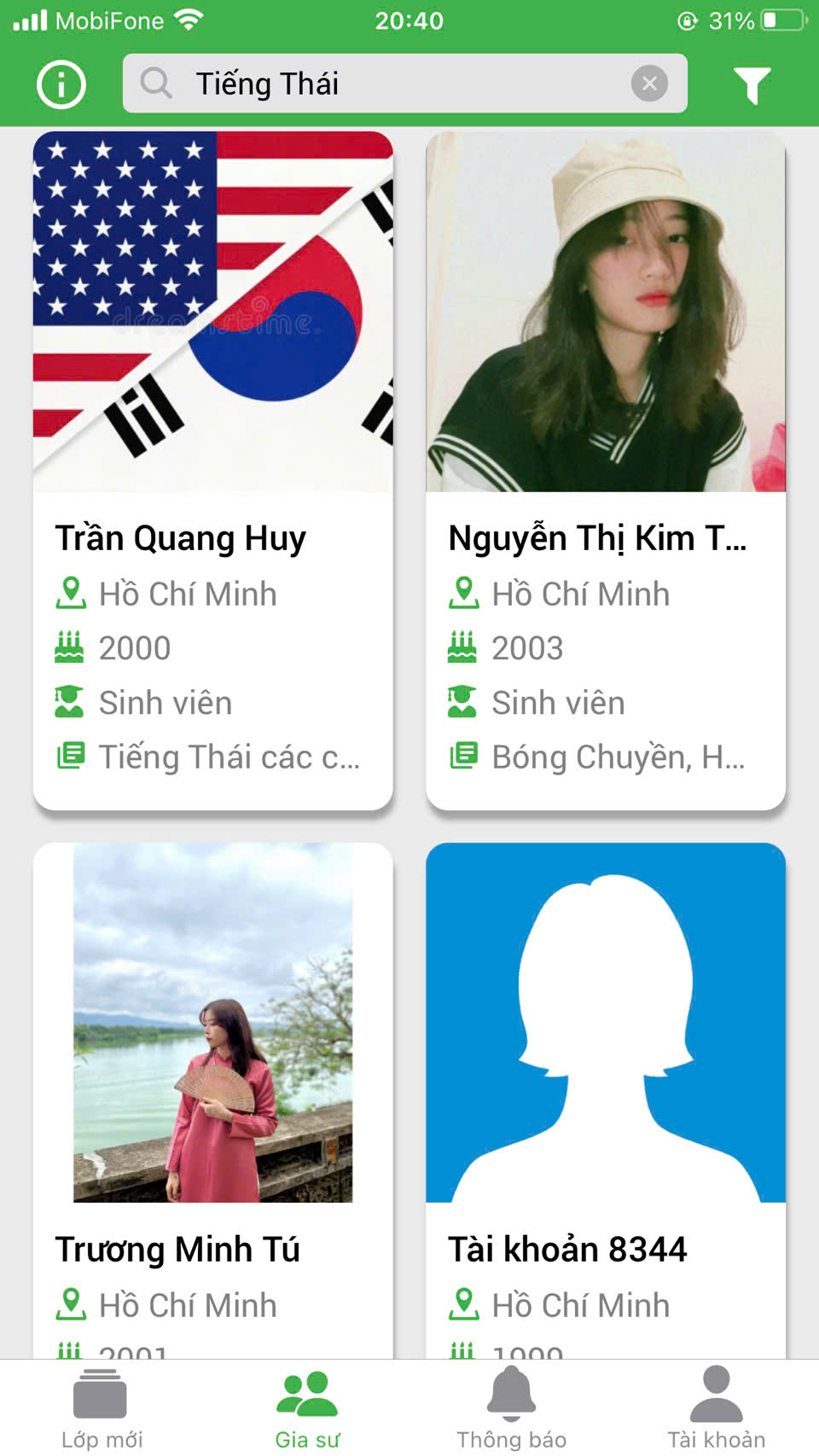
Task: Clear the search text
Action: [649, 84]
